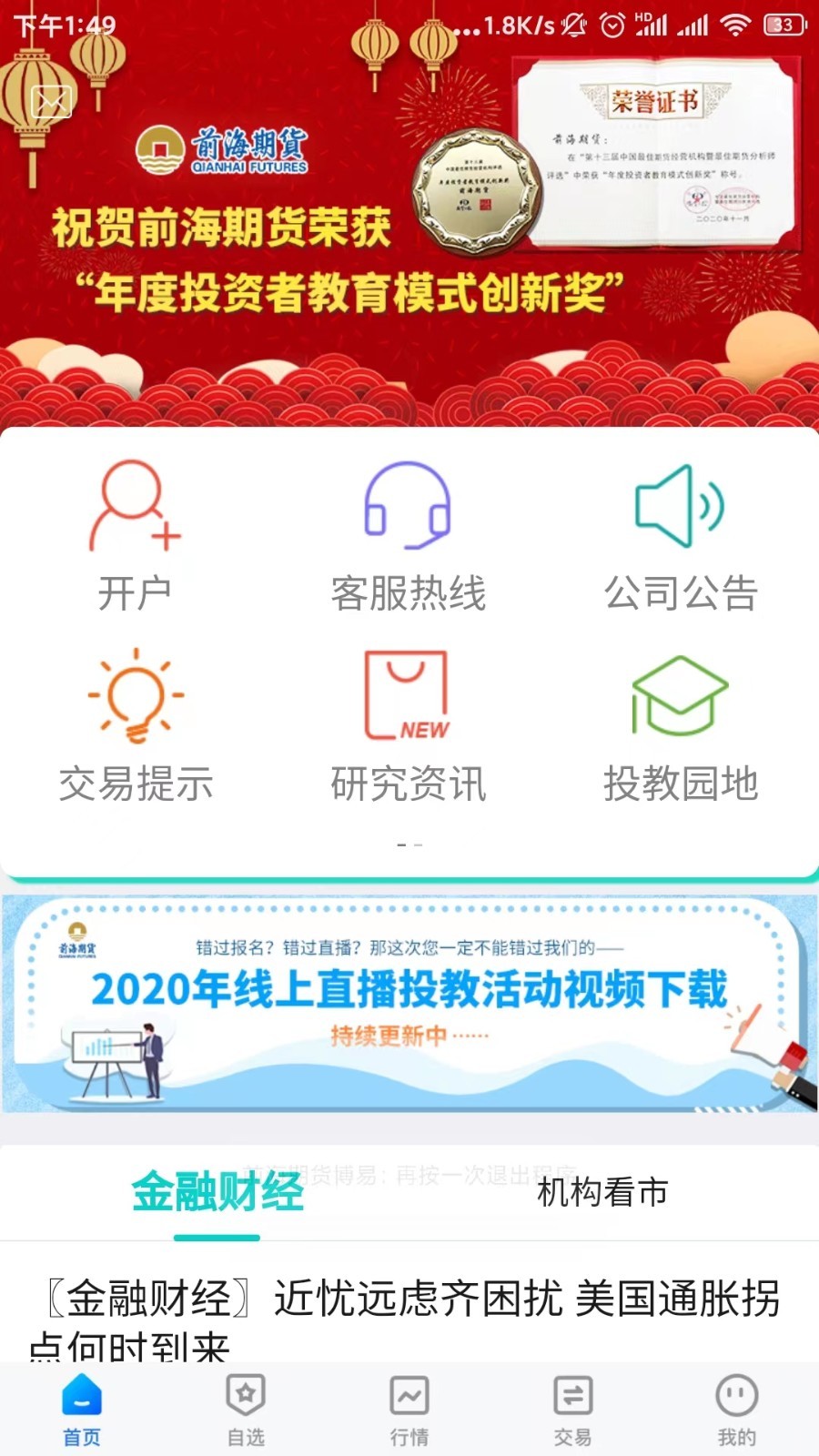Call the 客服热线 service hotline
This screenshot has width=819, height=1456.
pos(409,537)
